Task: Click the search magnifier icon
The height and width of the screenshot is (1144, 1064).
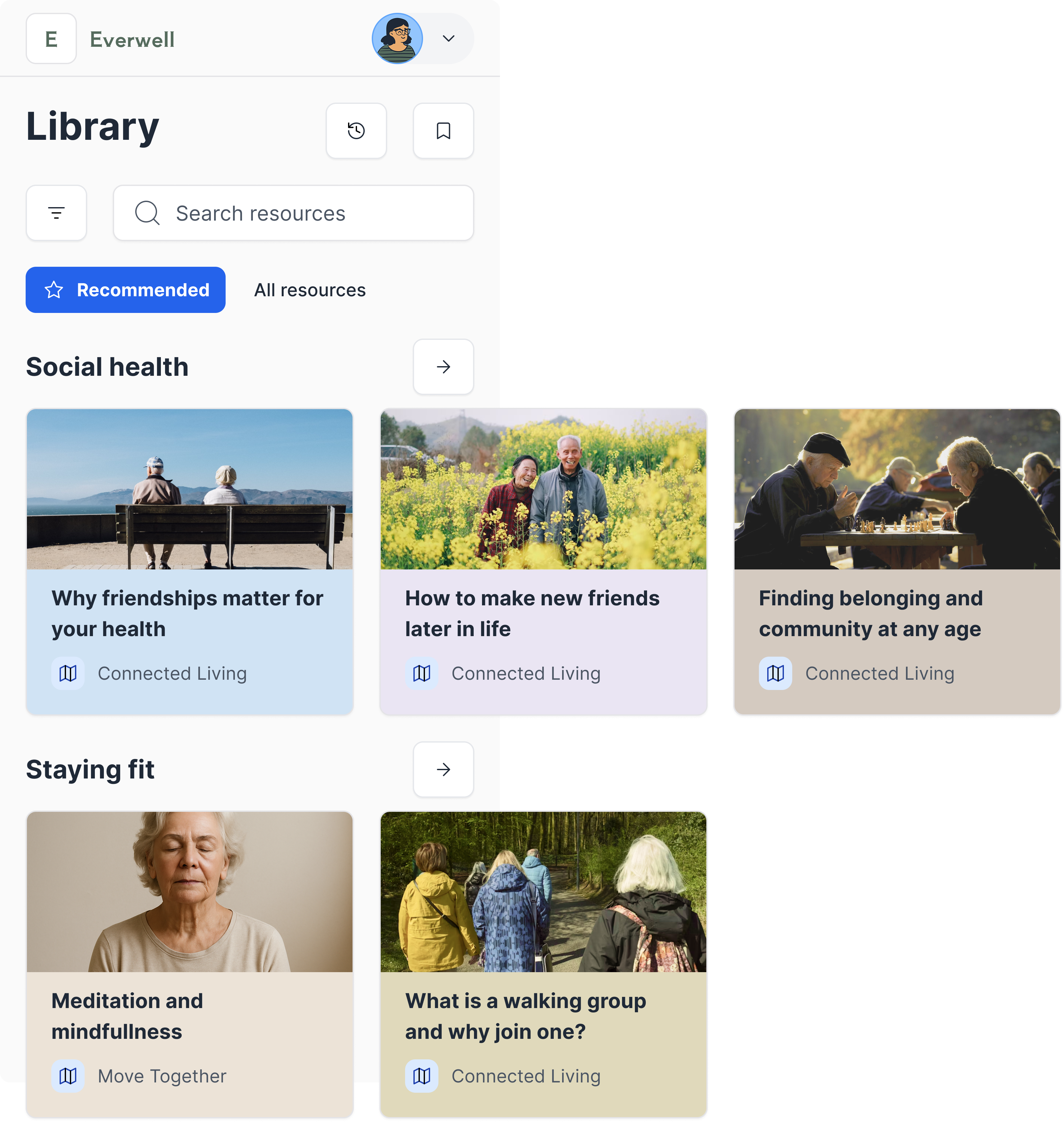Action: pyautogui.click(x=147, y=213)
